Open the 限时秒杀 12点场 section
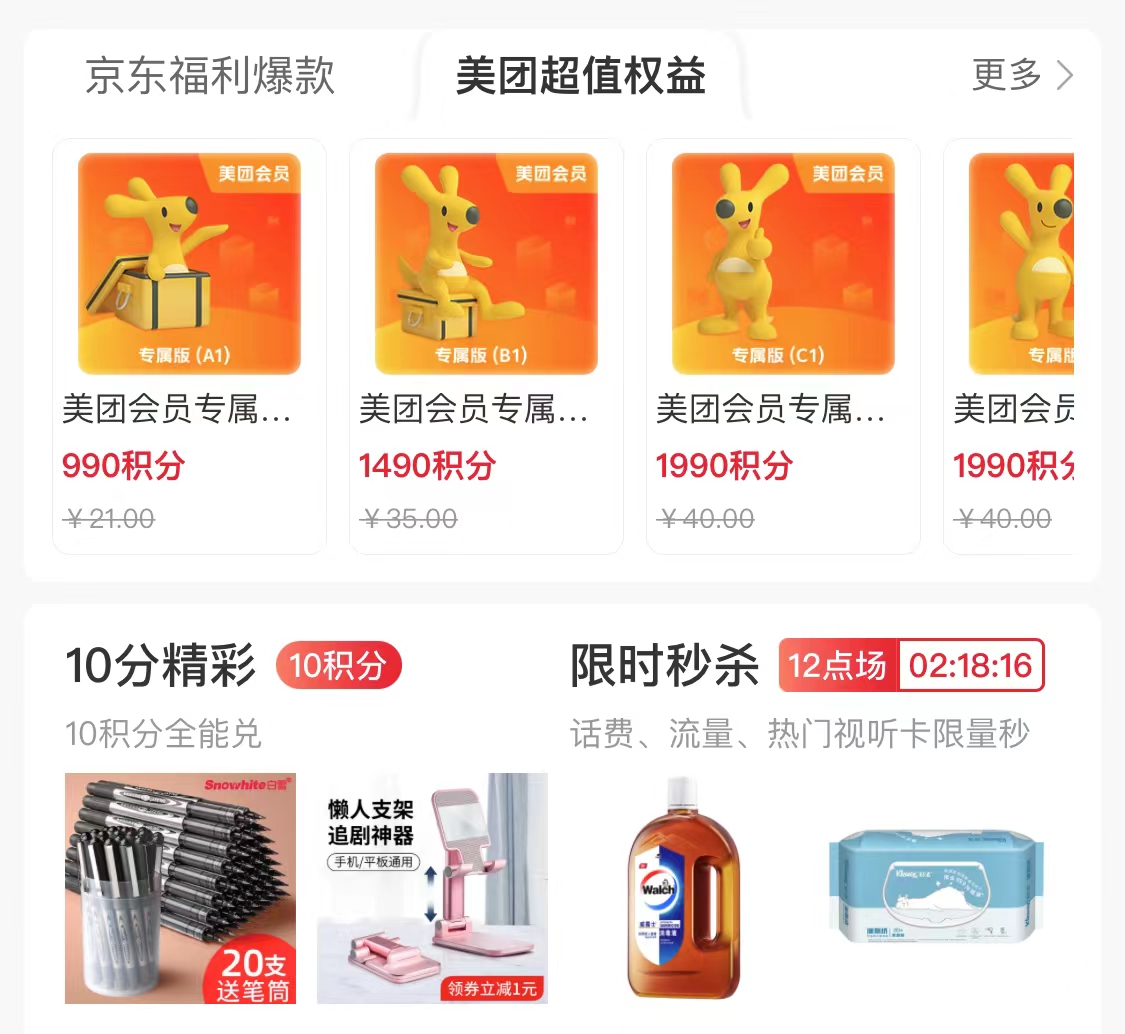 [x=665, y=666]
